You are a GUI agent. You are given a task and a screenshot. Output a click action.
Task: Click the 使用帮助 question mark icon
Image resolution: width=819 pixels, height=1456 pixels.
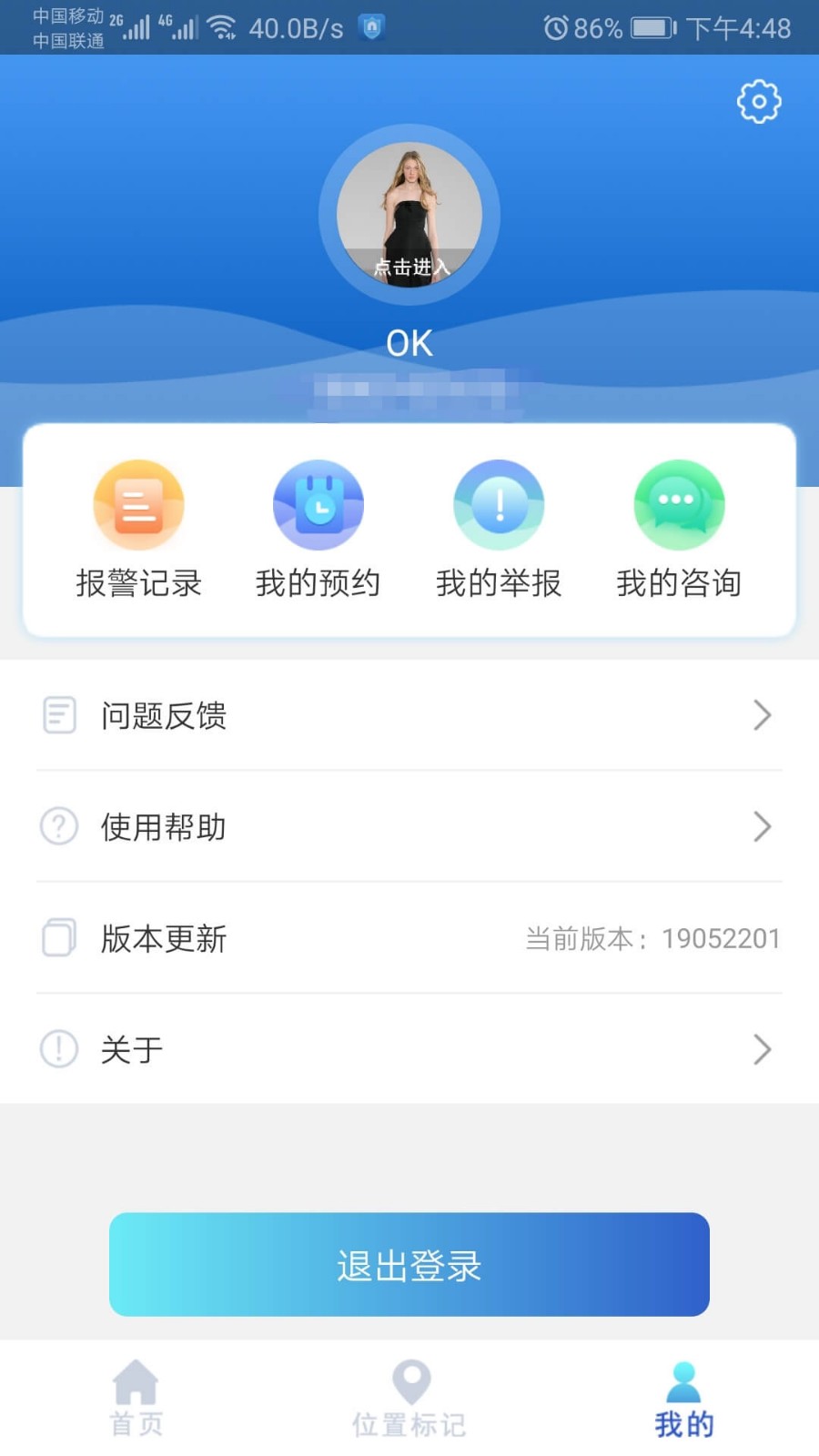point(58,827)
